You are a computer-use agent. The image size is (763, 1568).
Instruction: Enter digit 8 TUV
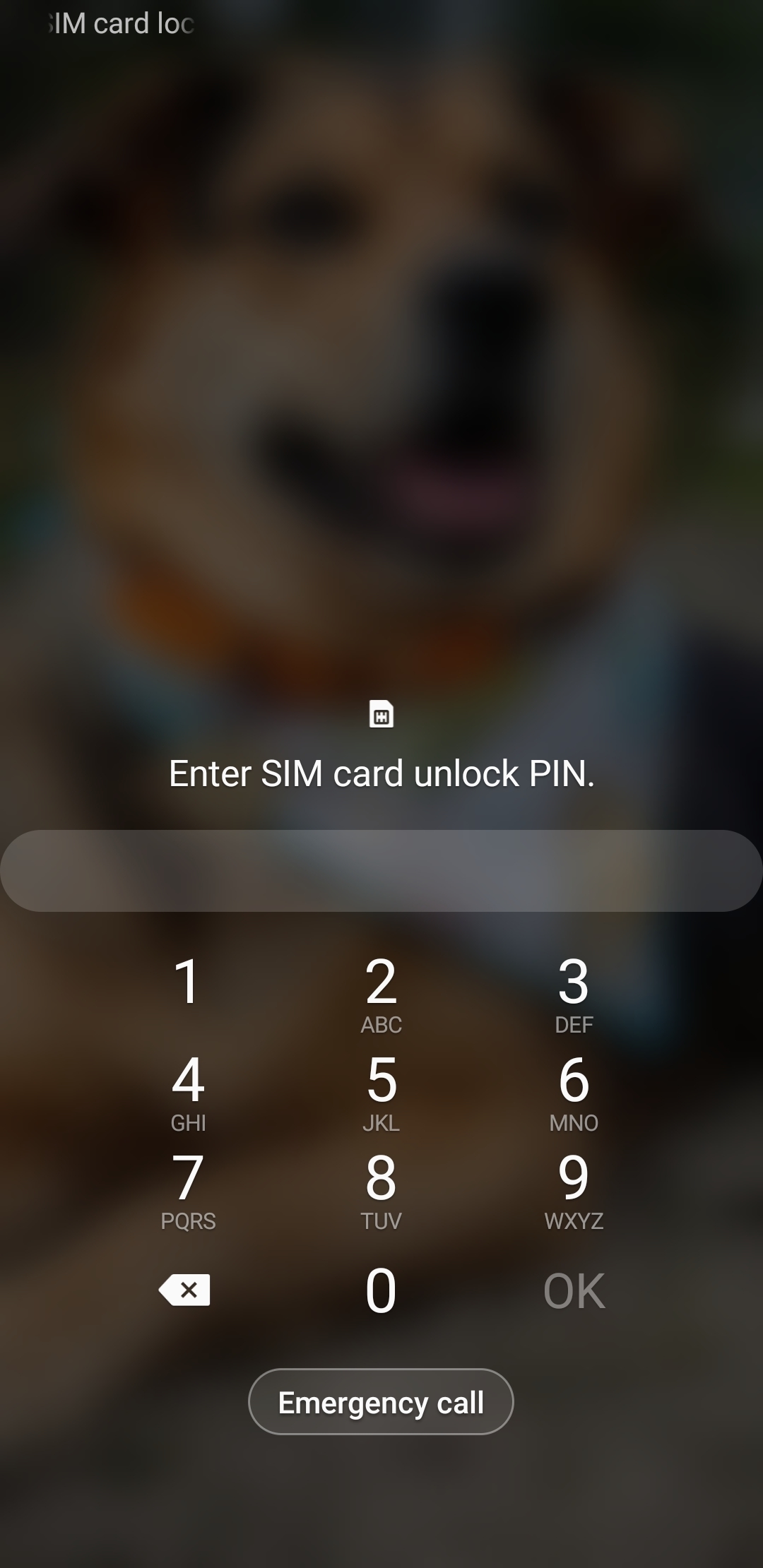(381, 1189)
